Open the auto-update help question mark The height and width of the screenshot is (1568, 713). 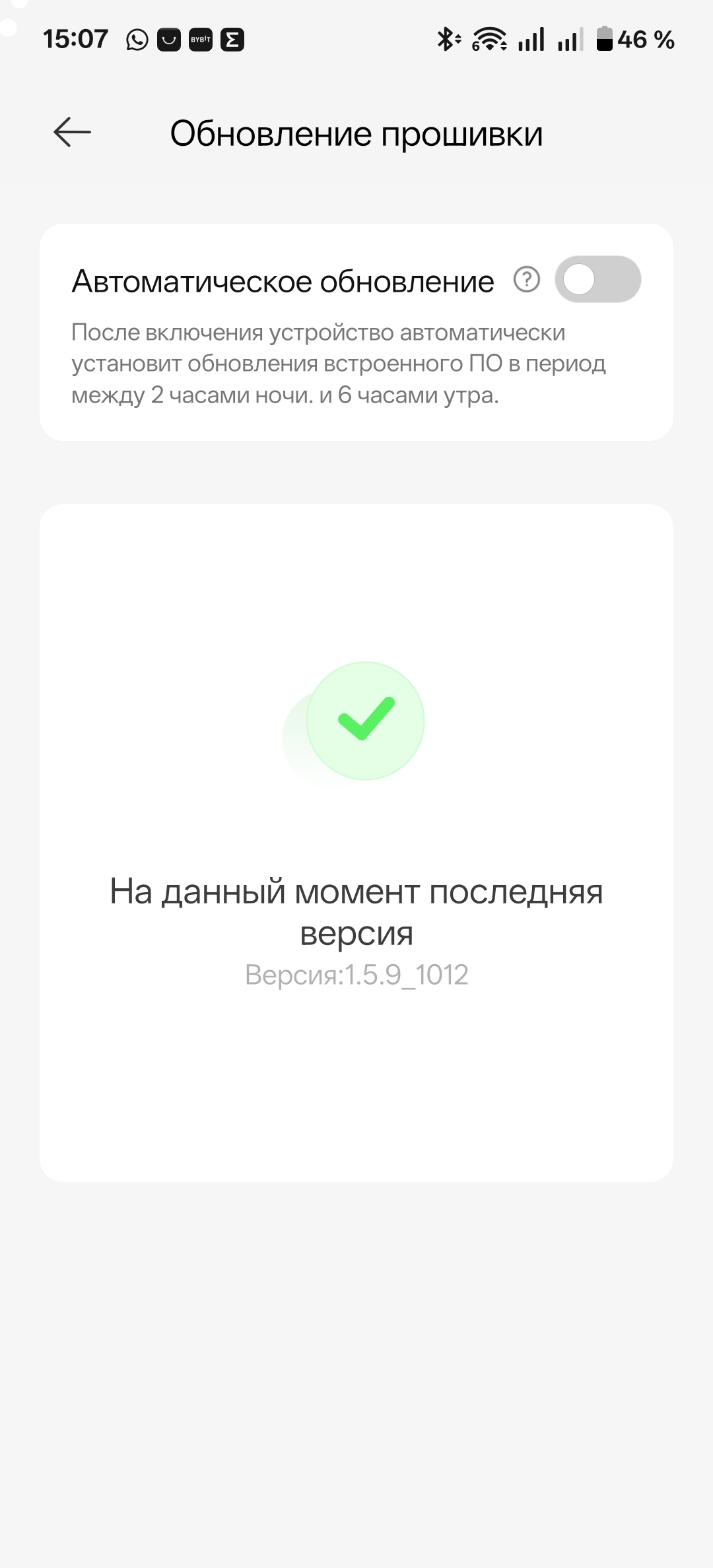(x=527, y=280)
